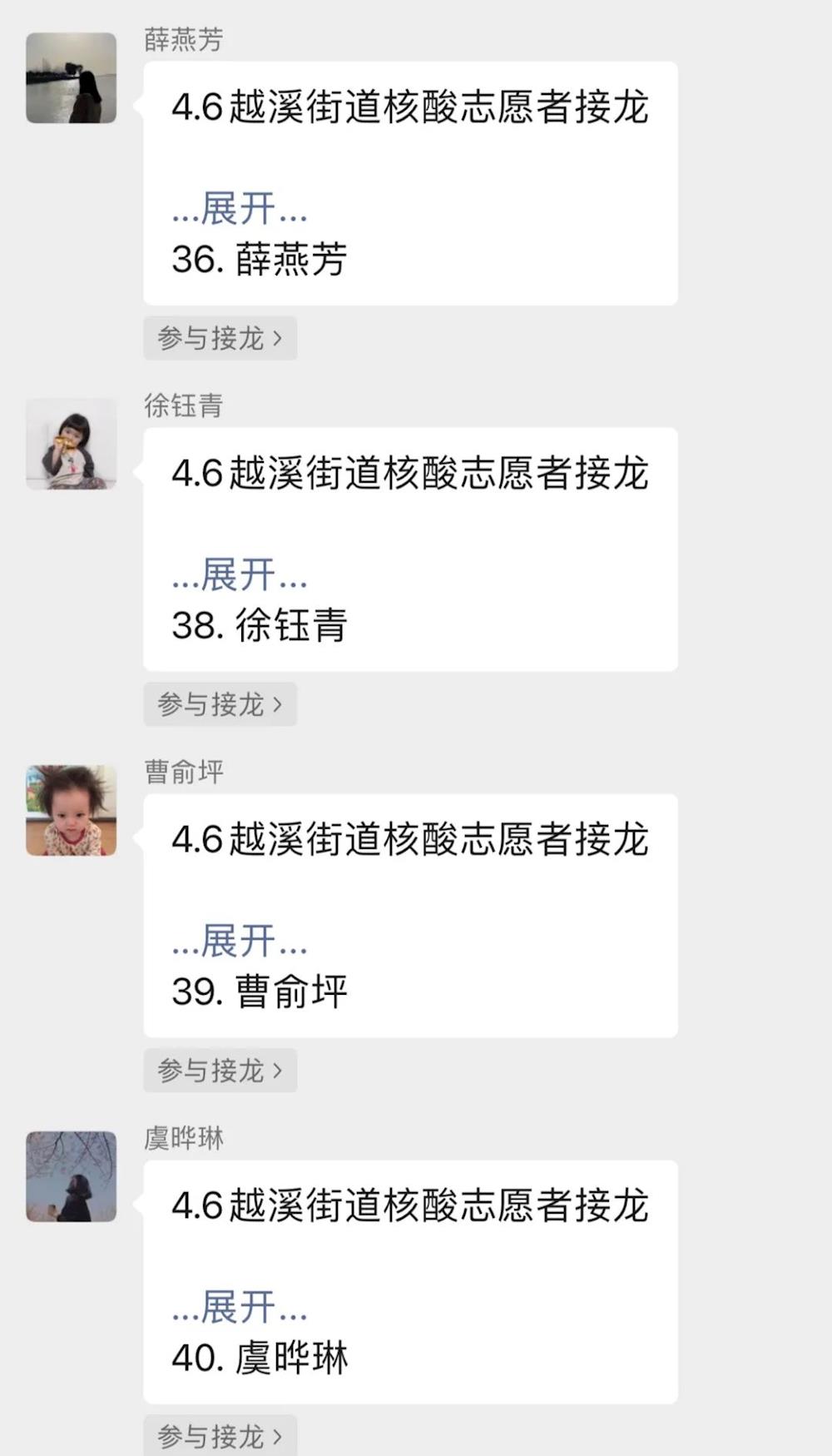Expand the 接龙 list in 徐钰青's message
The height and width of the screenshot is (1456, 832).
(240, 575)
